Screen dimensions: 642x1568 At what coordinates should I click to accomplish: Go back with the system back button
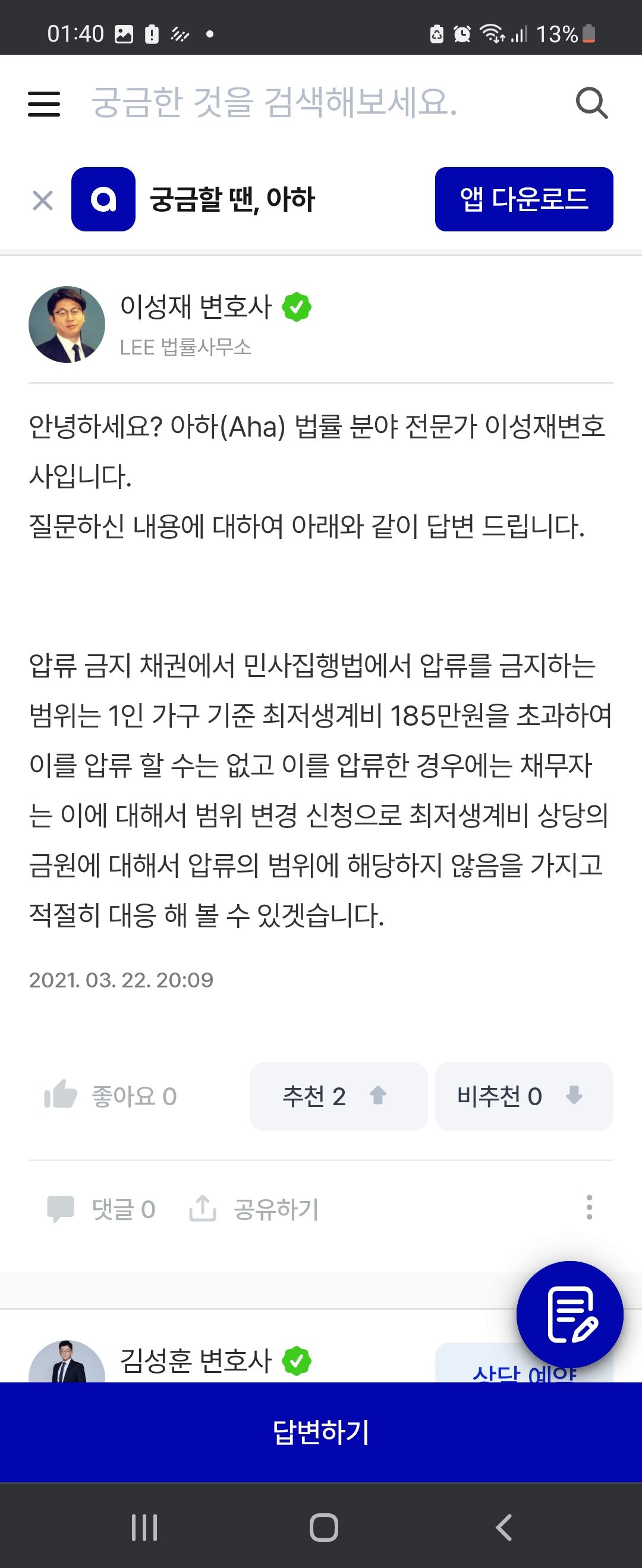pos(503,1526)
